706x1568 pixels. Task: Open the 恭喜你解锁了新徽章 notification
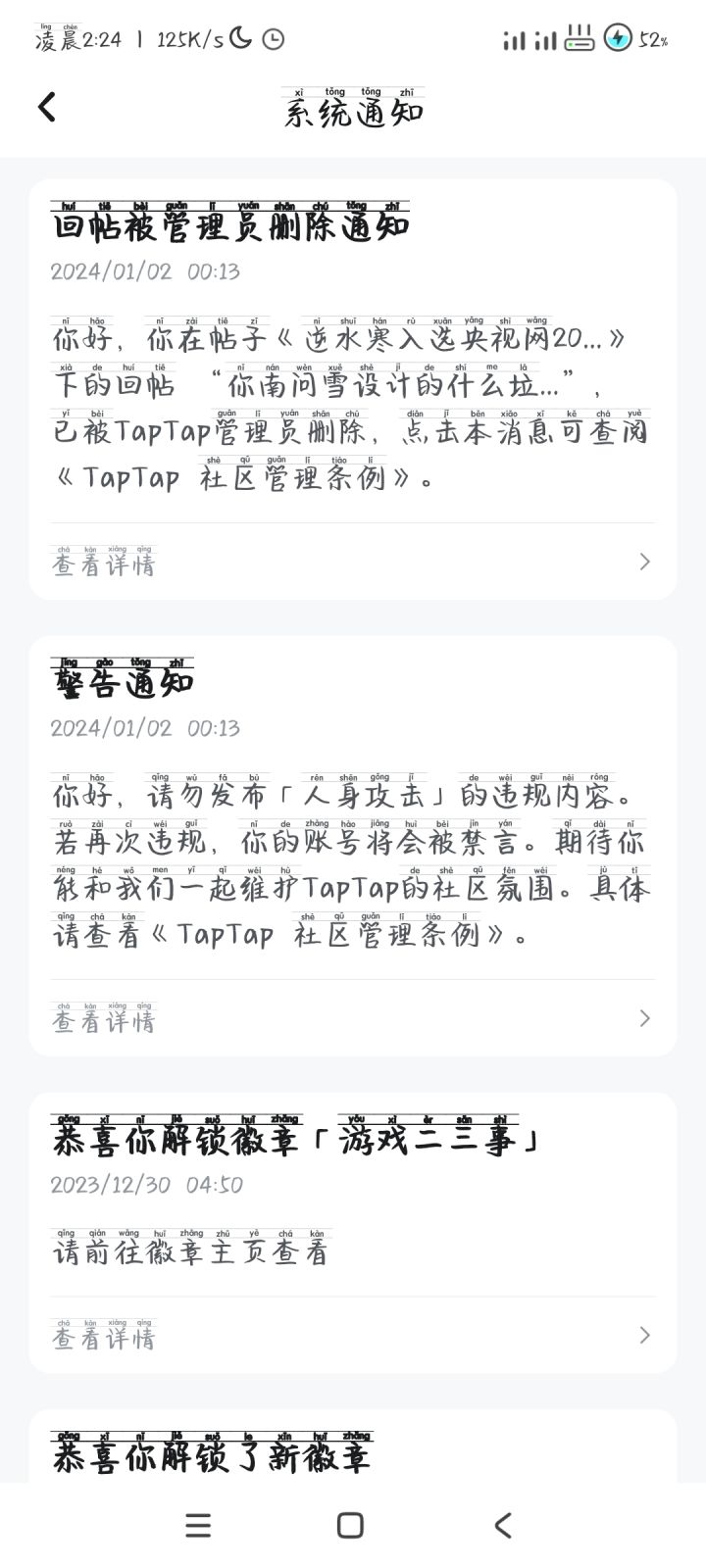[212, 1456]
